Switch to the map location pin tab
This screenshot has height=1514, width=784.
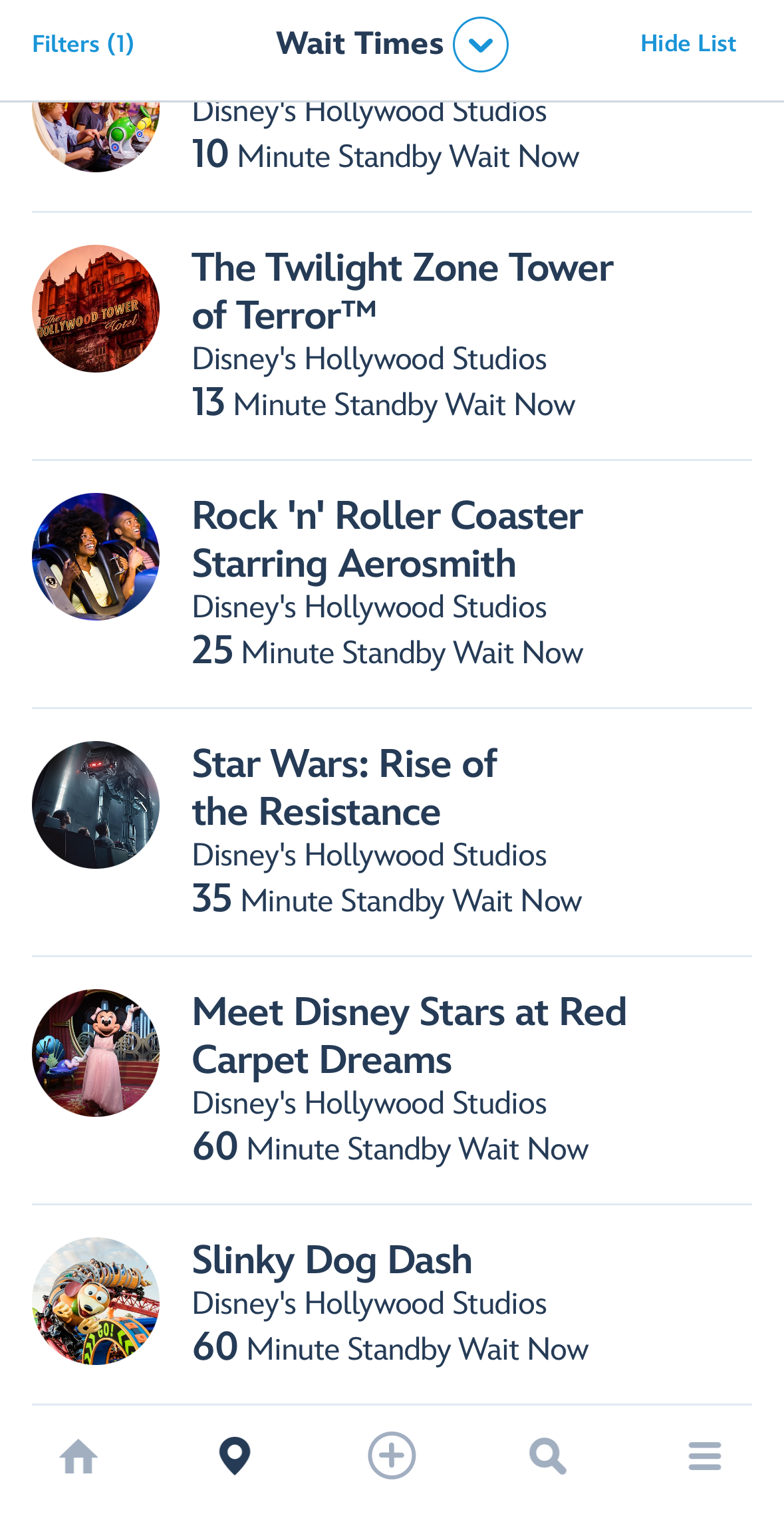235,1456
